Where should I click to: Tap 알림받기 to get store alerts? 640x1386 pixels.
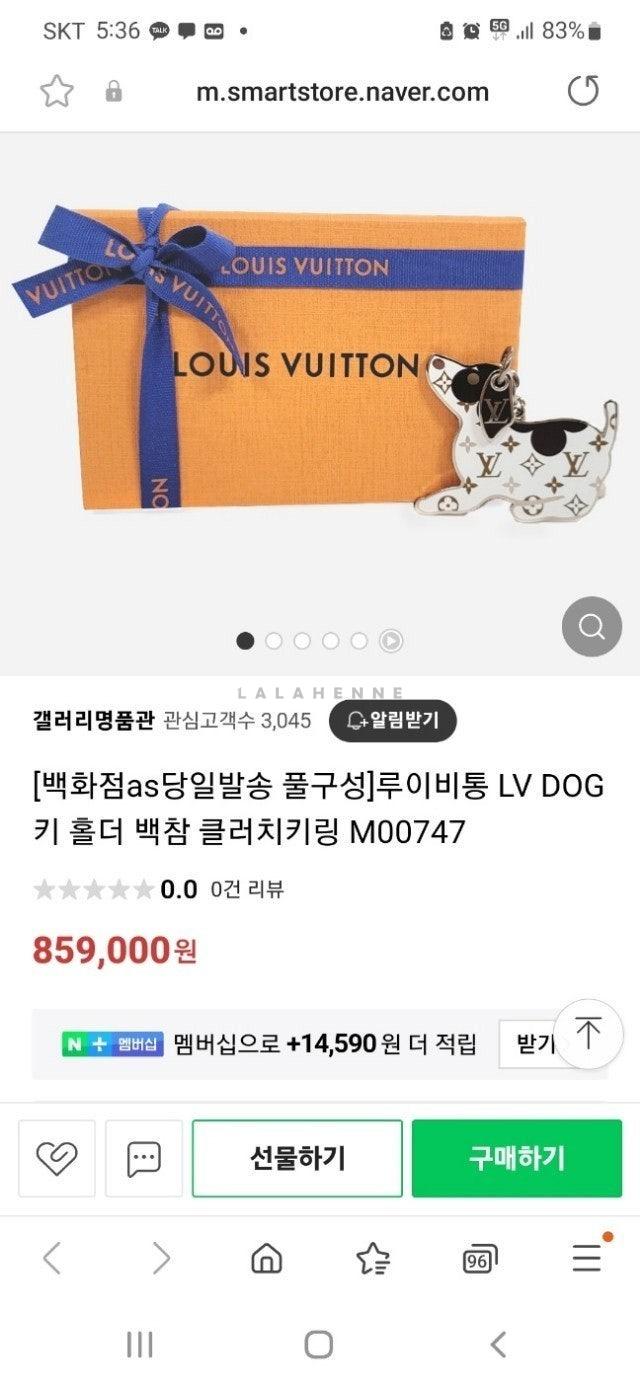(392, 720)
